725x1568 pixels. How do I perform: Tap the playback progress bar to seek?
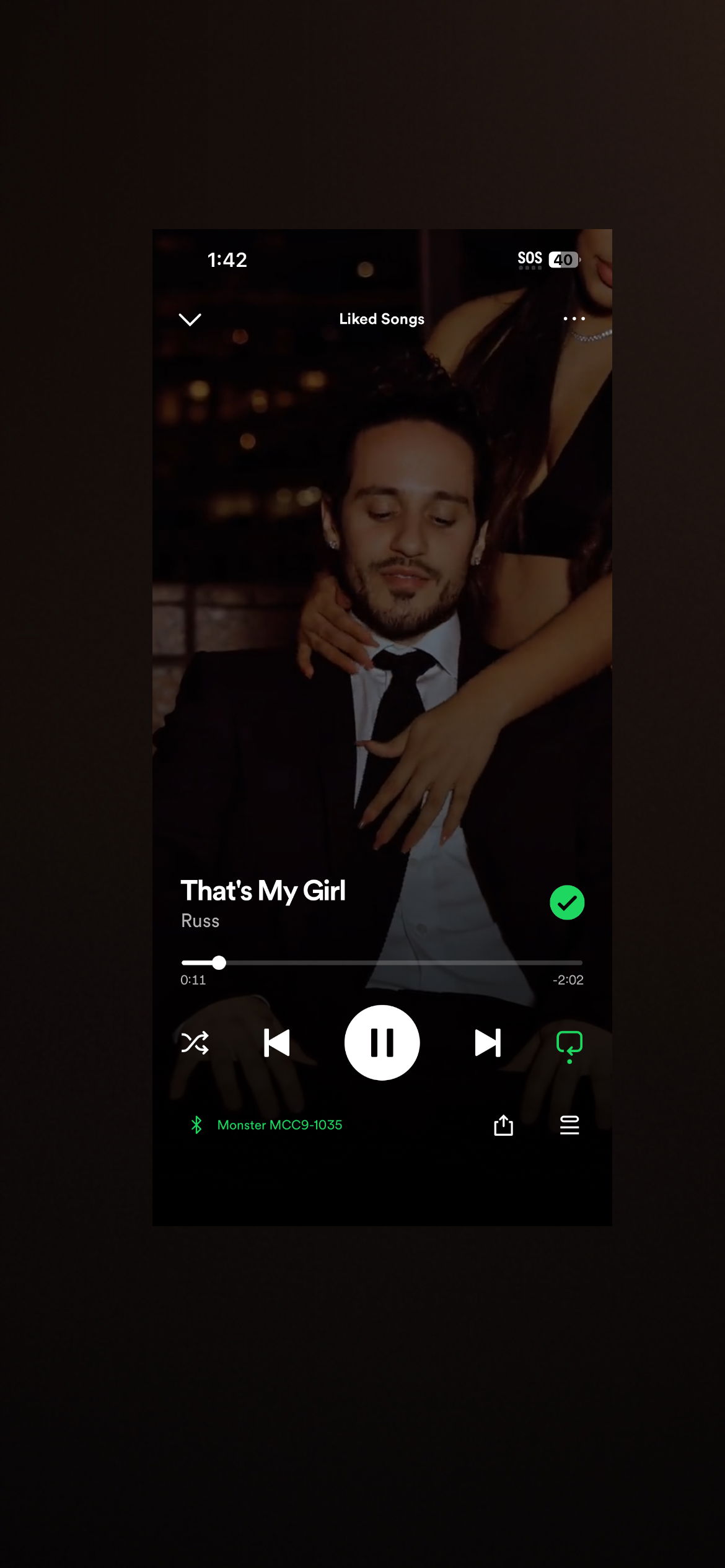(x=382, y=963)
